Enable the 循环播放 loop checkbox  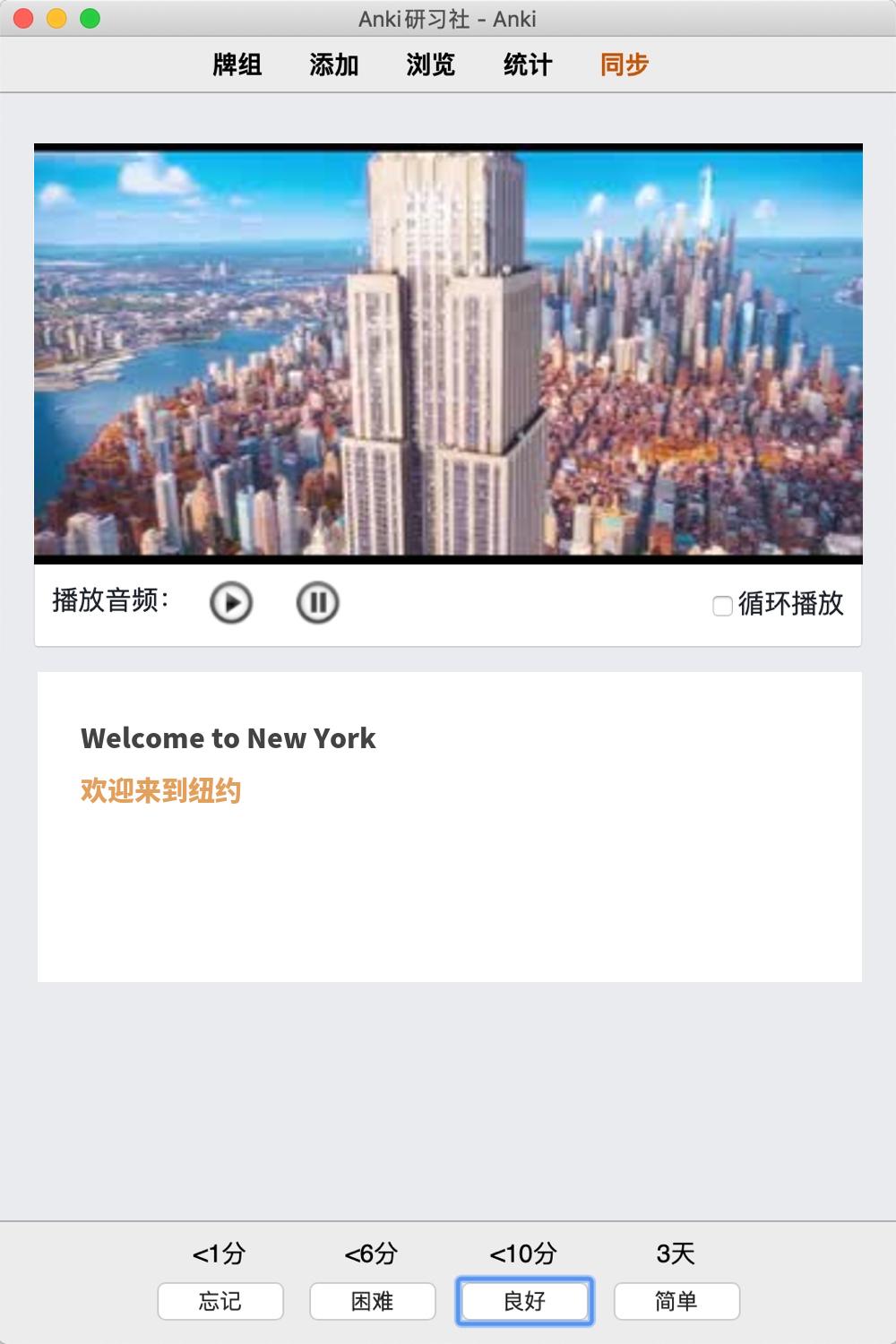point(722,606)
